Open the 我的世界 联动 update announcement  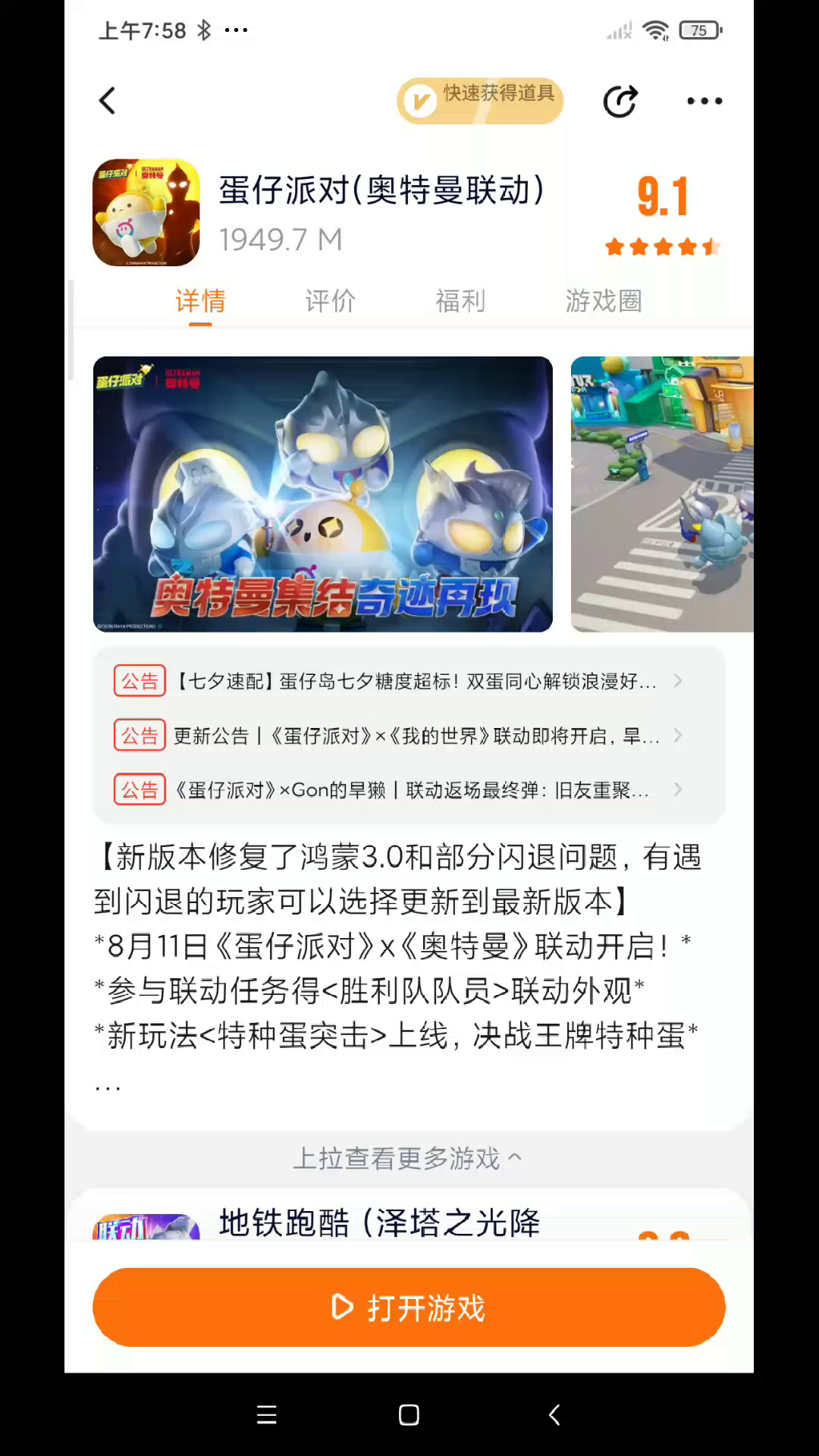(409, 736)
